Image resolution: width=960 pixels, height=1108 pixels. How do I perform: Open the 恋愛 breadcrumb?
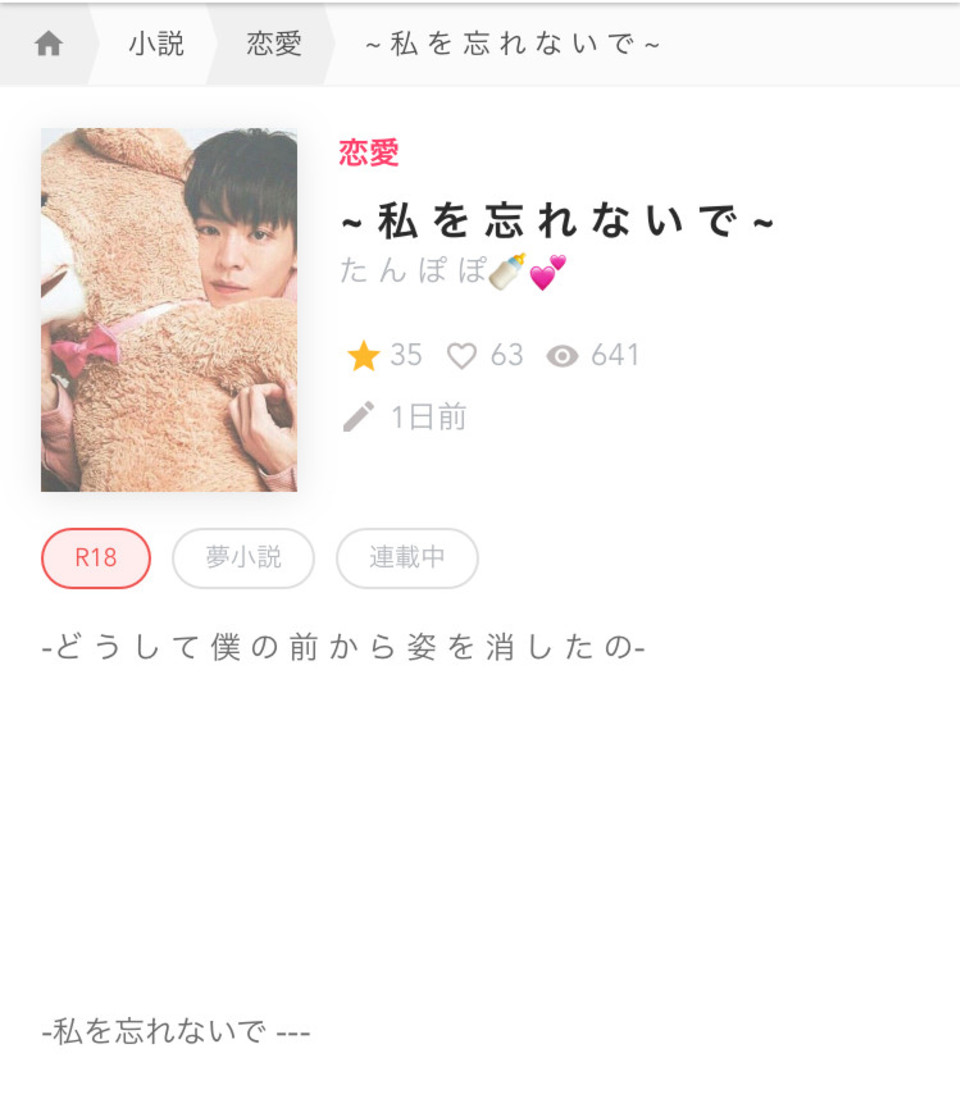274,44
